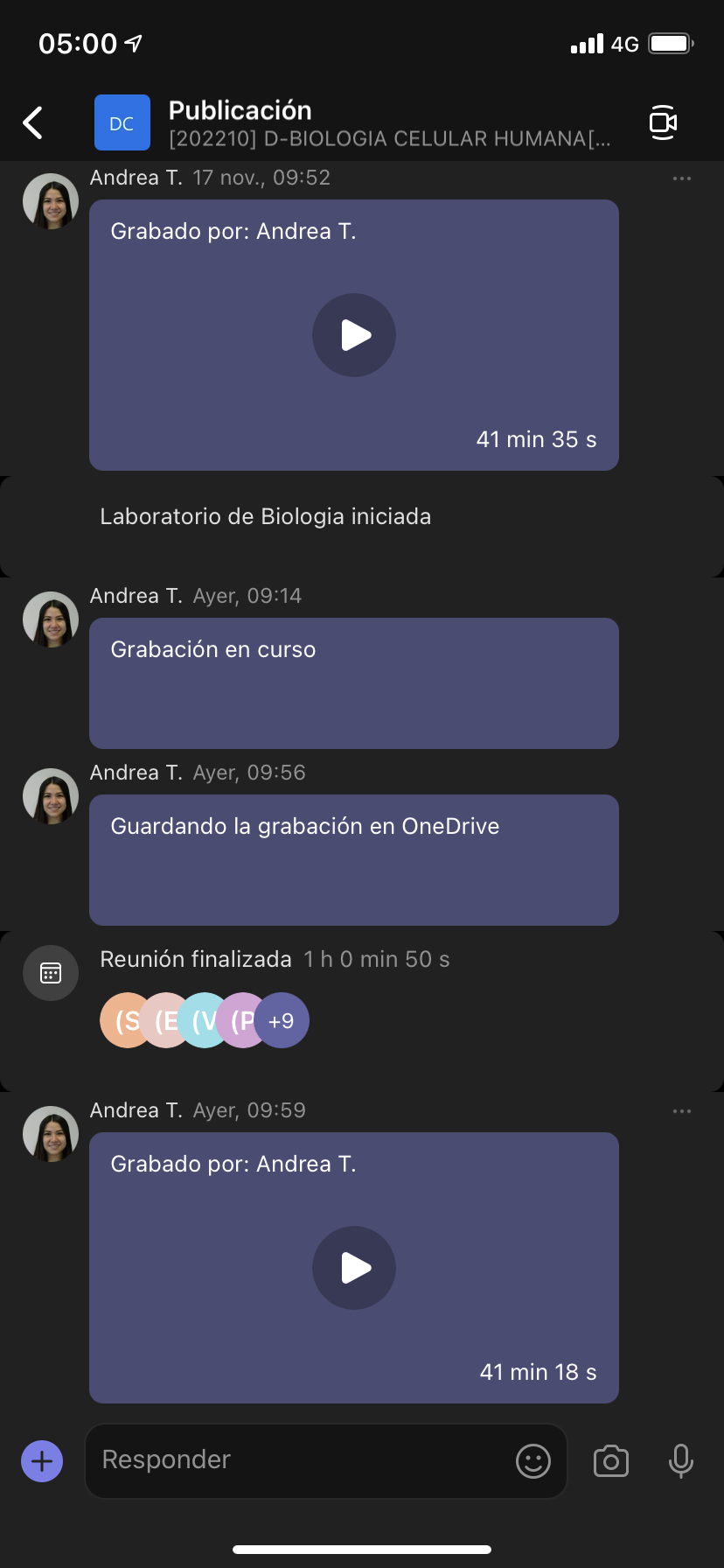
Task: Open the Guardando la grabación en OneDrive card
Action: pyautogui.click(x=354, y=859)
